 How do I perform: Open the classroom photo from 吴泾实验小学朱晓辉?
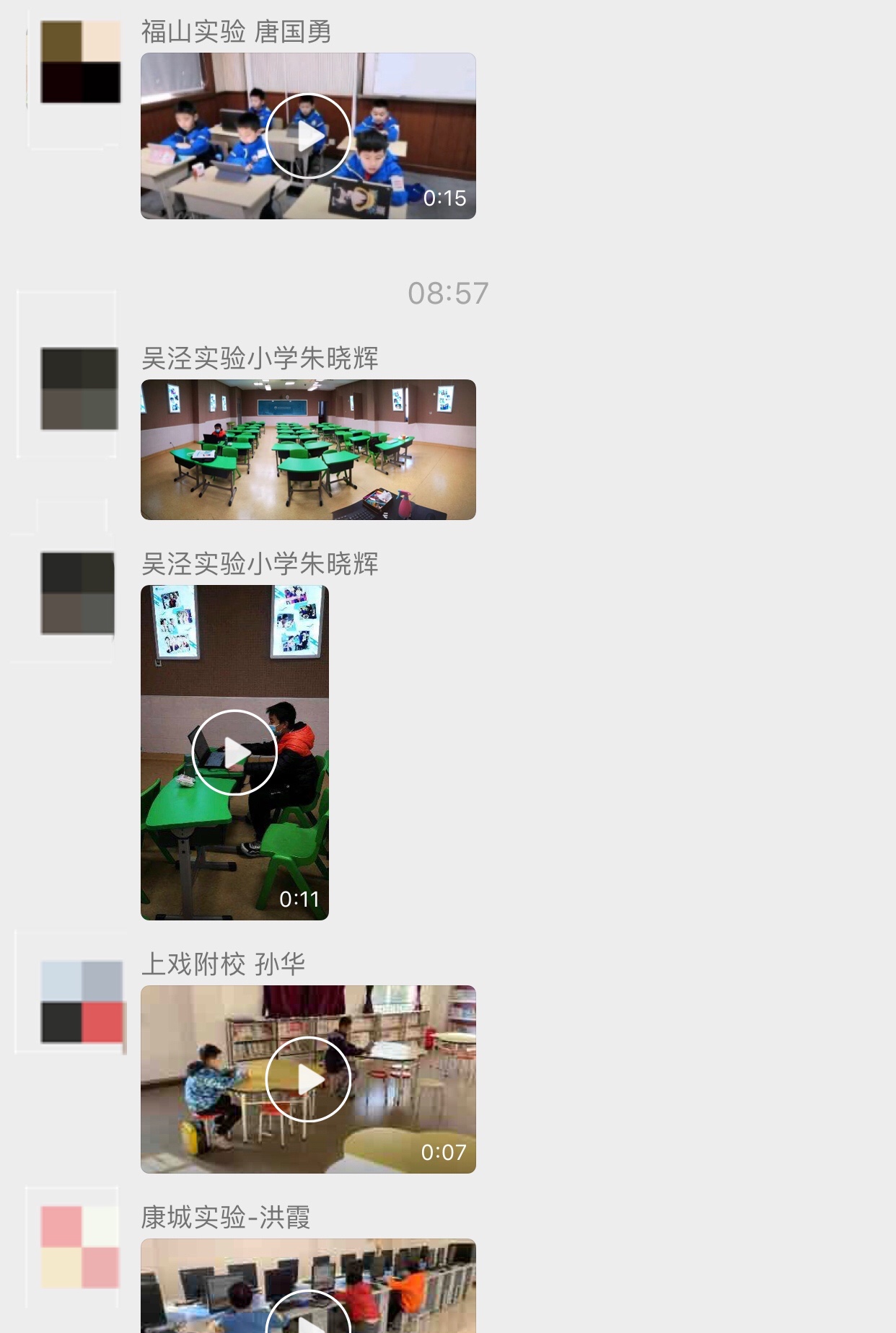point(308,449)
